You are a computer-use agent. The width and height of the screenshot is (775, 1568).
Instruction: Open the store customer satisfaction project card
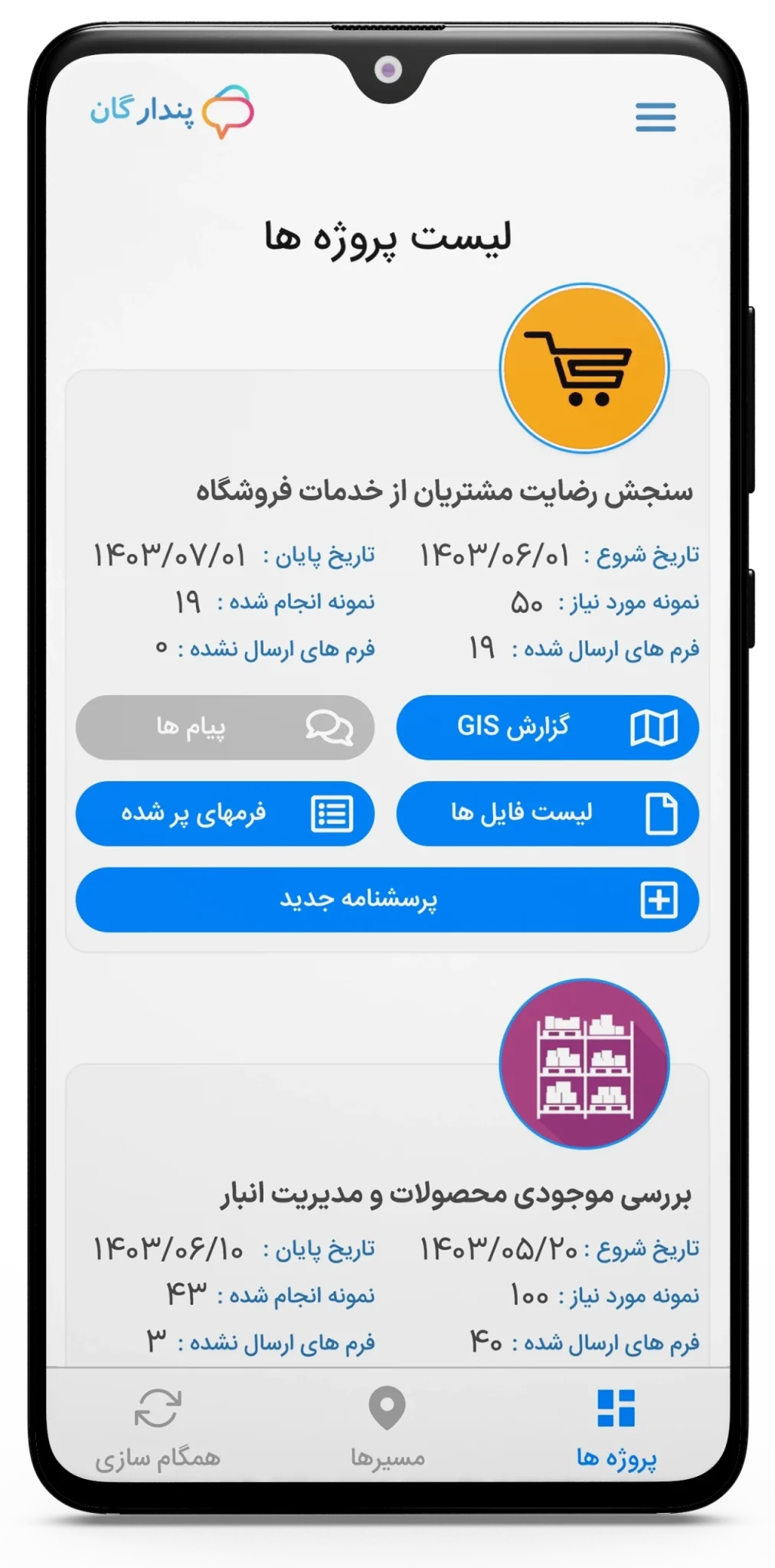(x=444, y=492)
